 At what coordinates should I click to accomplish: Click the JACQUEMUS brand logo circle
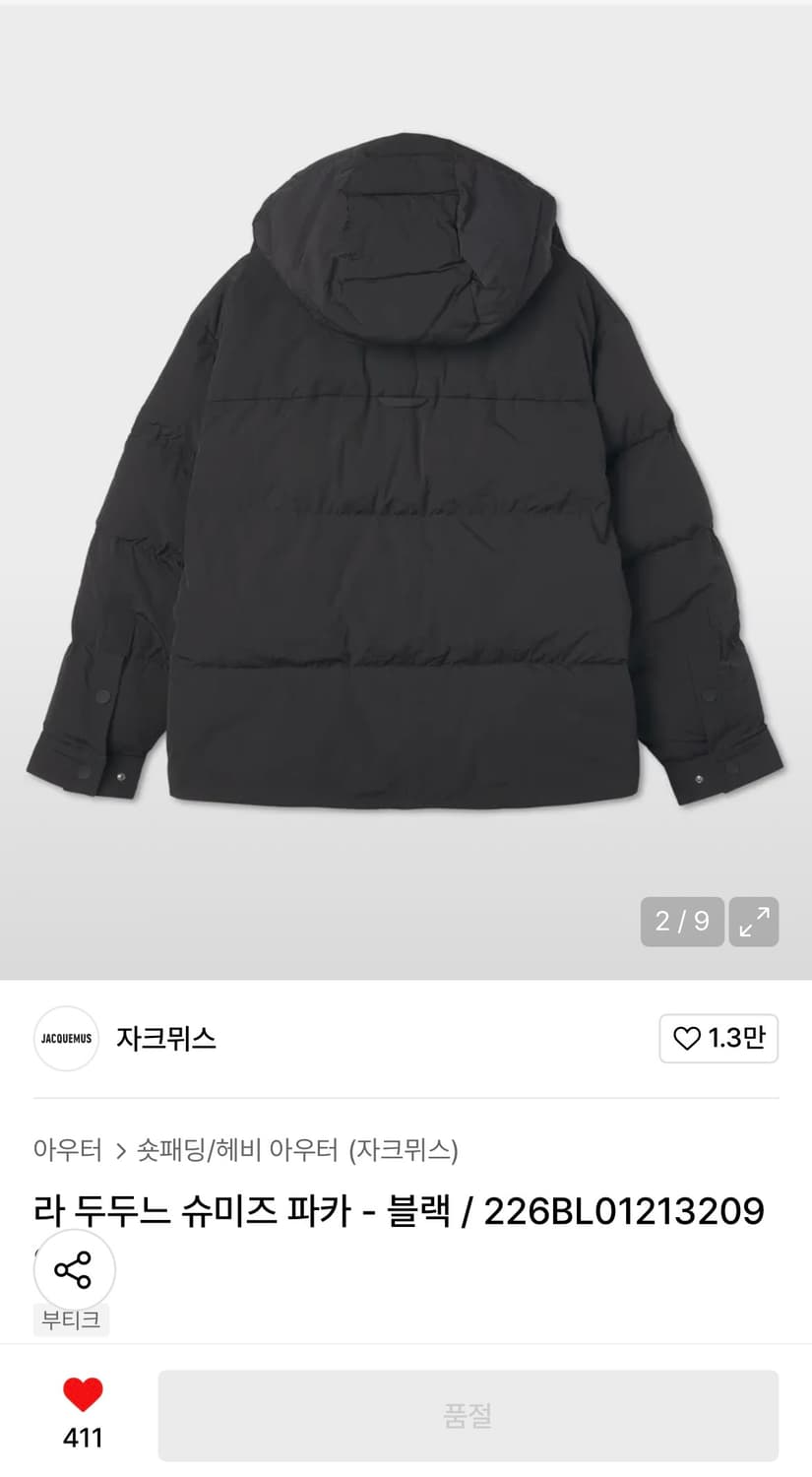tap(65, 1039)
